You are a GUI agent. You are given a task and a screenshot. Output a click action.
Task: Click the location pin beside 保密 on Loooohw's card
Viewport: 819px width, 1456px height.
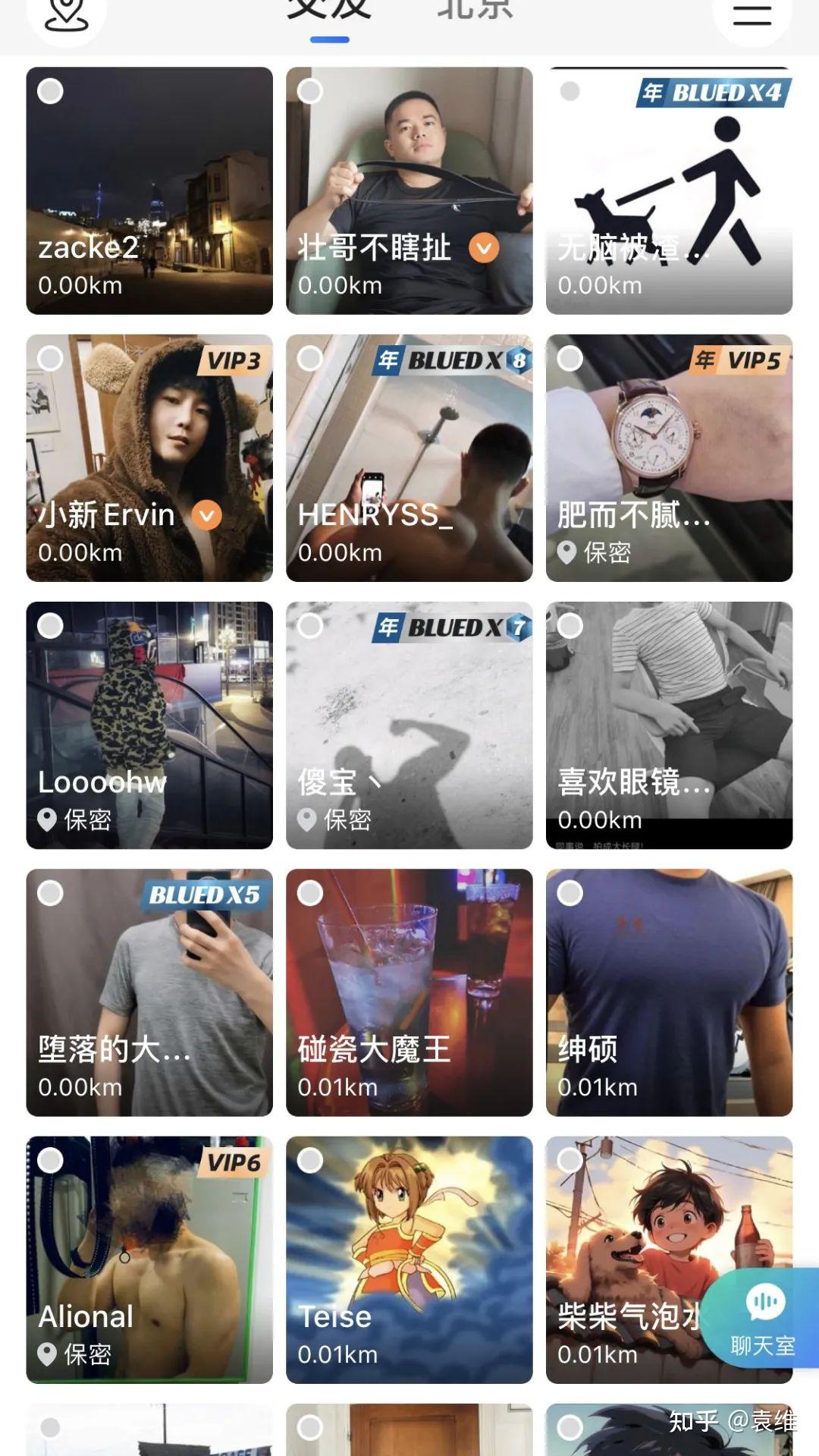(x=48, y=819)
